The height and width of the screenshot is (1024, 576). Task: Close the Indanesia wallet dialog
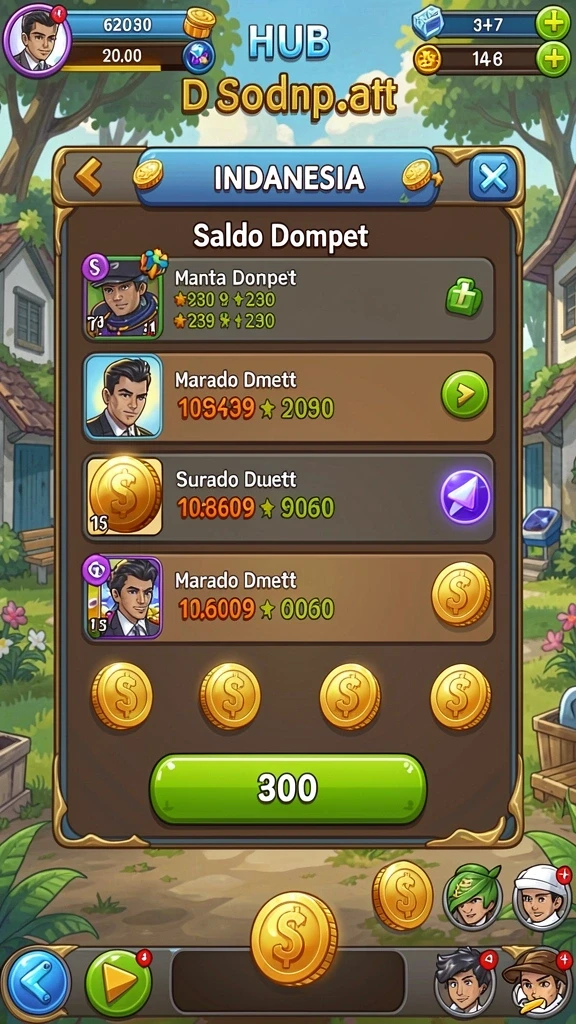click(x=492, y=176)
